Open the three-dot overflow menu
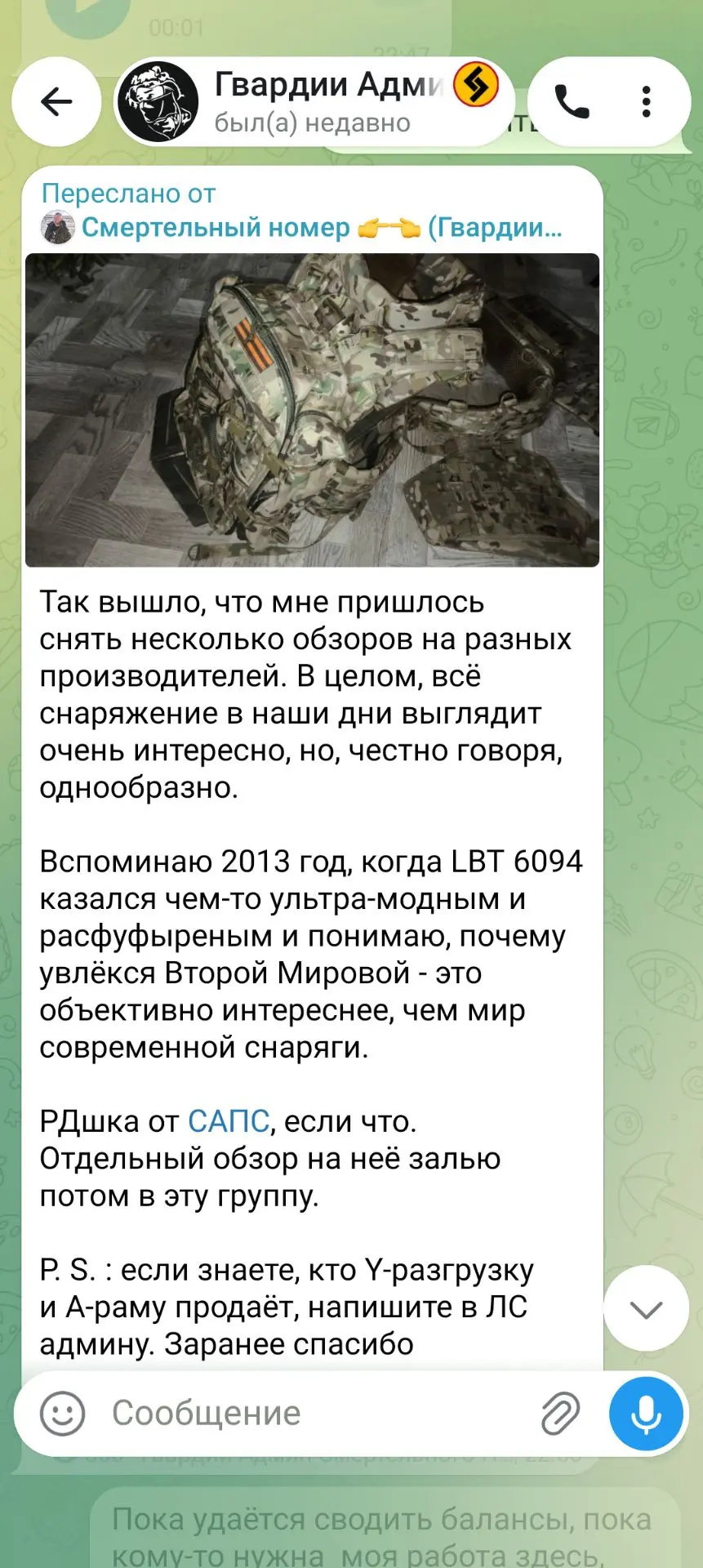Viewport: 703px width, 1568px height. click(x=647, y=102)
